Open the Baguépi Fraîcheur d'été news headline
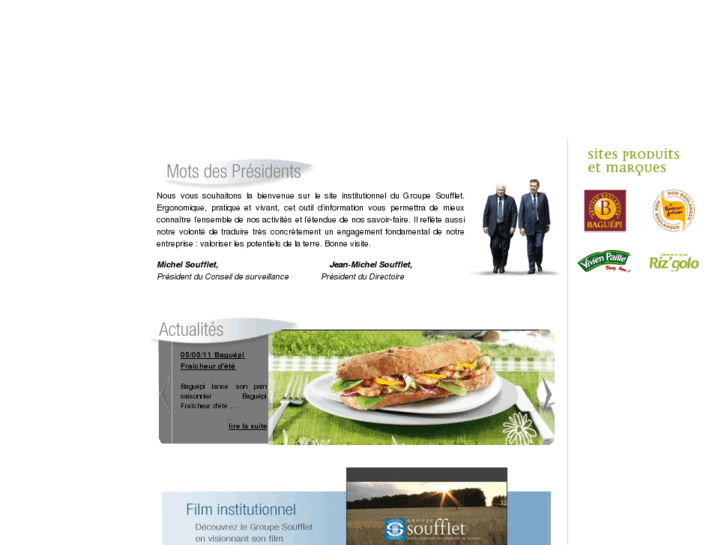 click(212, 360)
